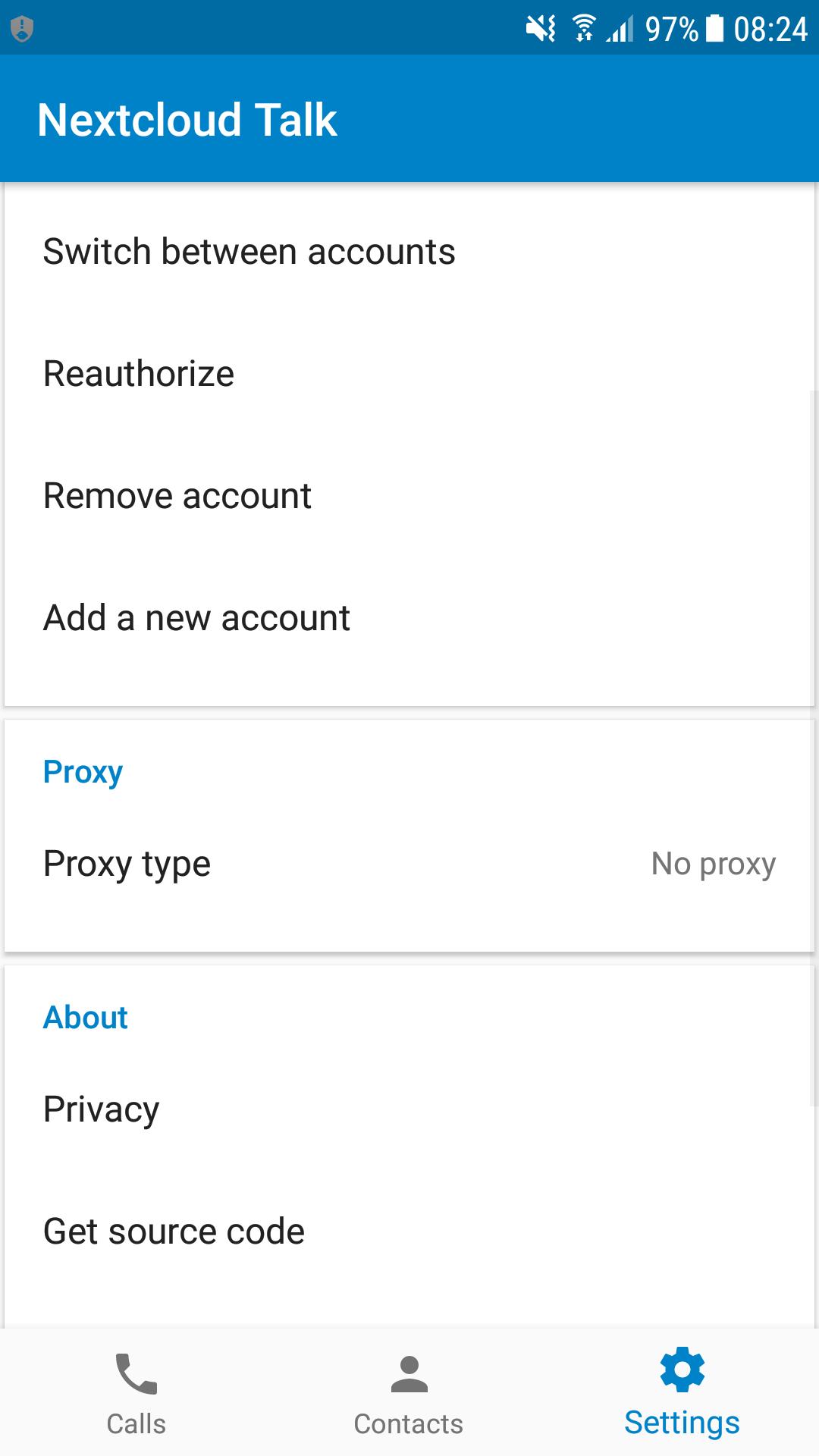
Task: Switch to the Calls tab
Action: click(136, 1393)
